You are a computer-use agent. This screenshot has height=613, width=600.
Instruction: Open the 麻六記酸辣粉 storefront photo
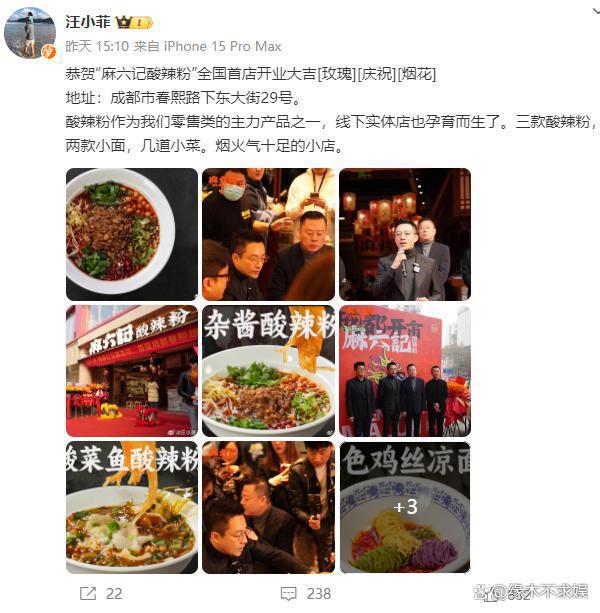132,371
